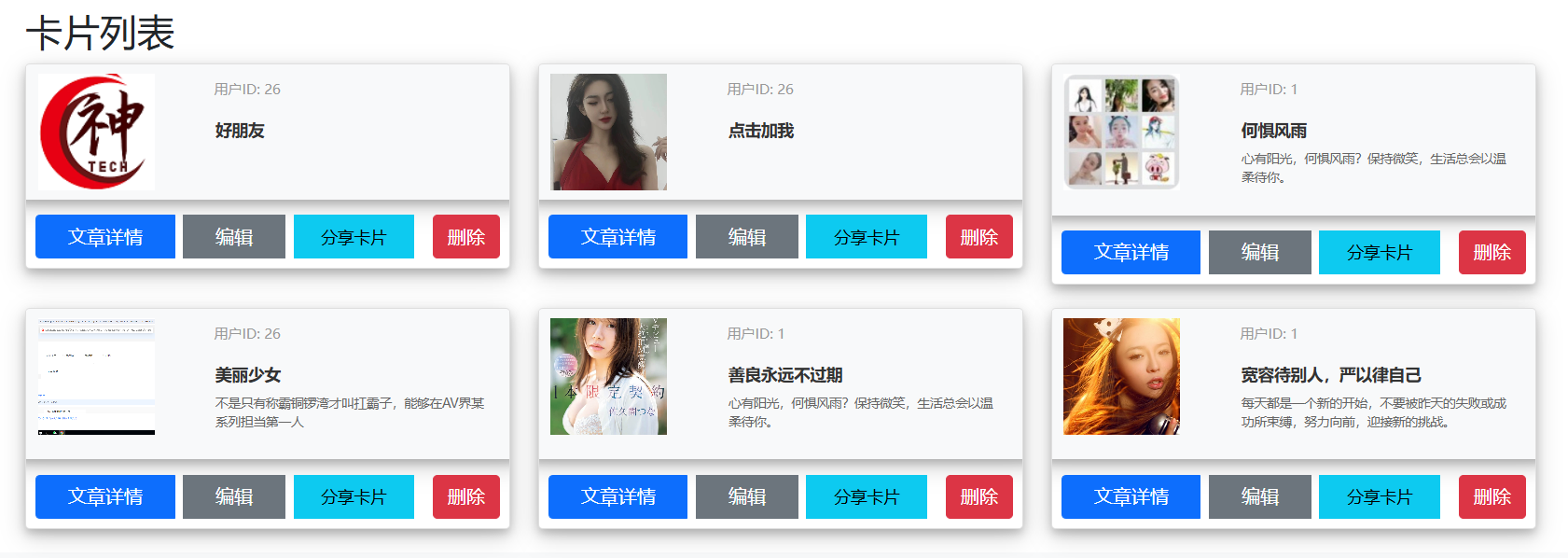Share the 何惧风雨 card
The width and height of the screenshot is (1568, 558).
(1380, 252)
